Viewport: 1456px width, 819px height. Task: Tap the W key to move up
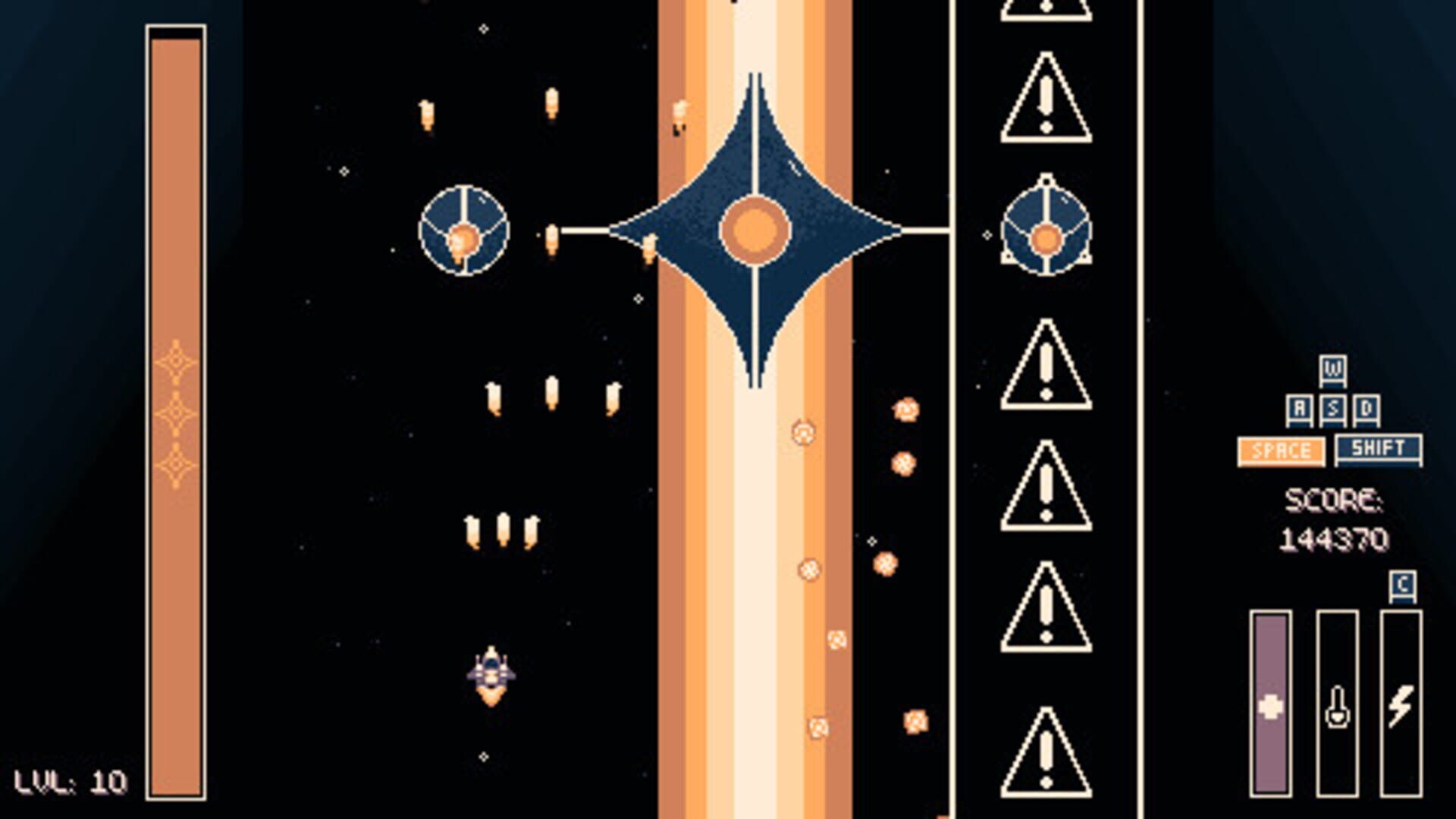1332,372
